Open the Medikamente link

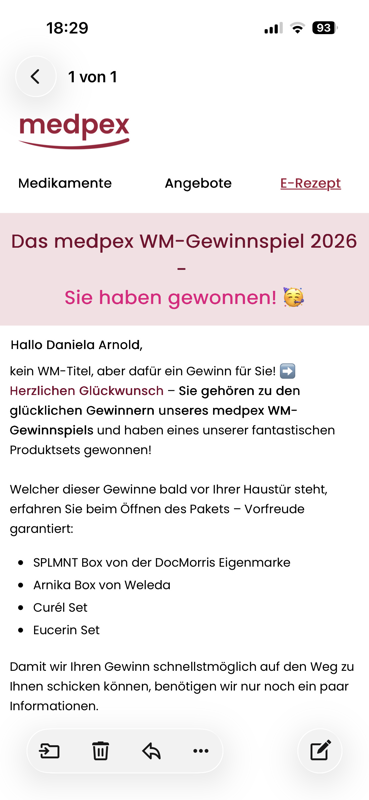pyautogui.click(x=65, y=183)
